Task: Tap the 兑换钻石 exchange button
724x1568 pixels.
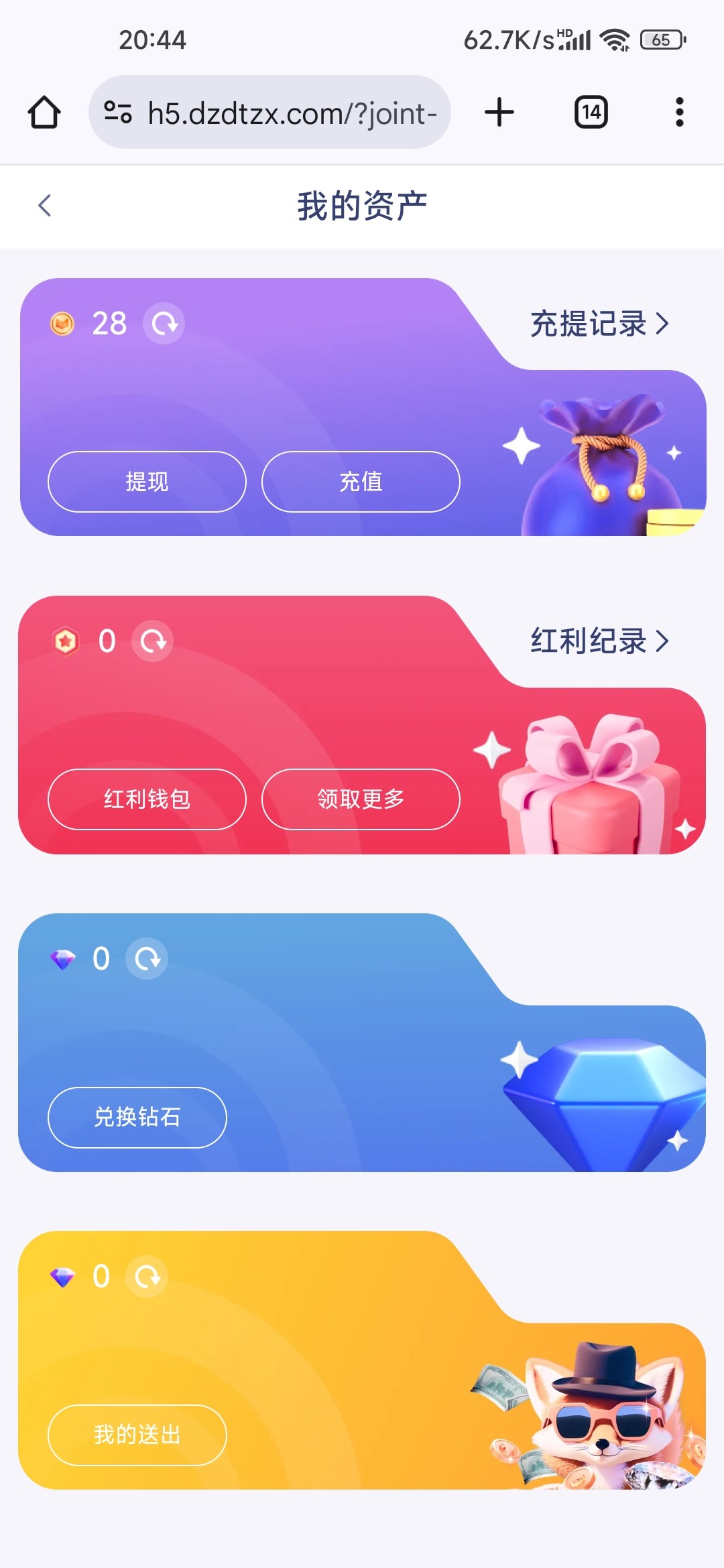Action: (x=137, y=1117)
